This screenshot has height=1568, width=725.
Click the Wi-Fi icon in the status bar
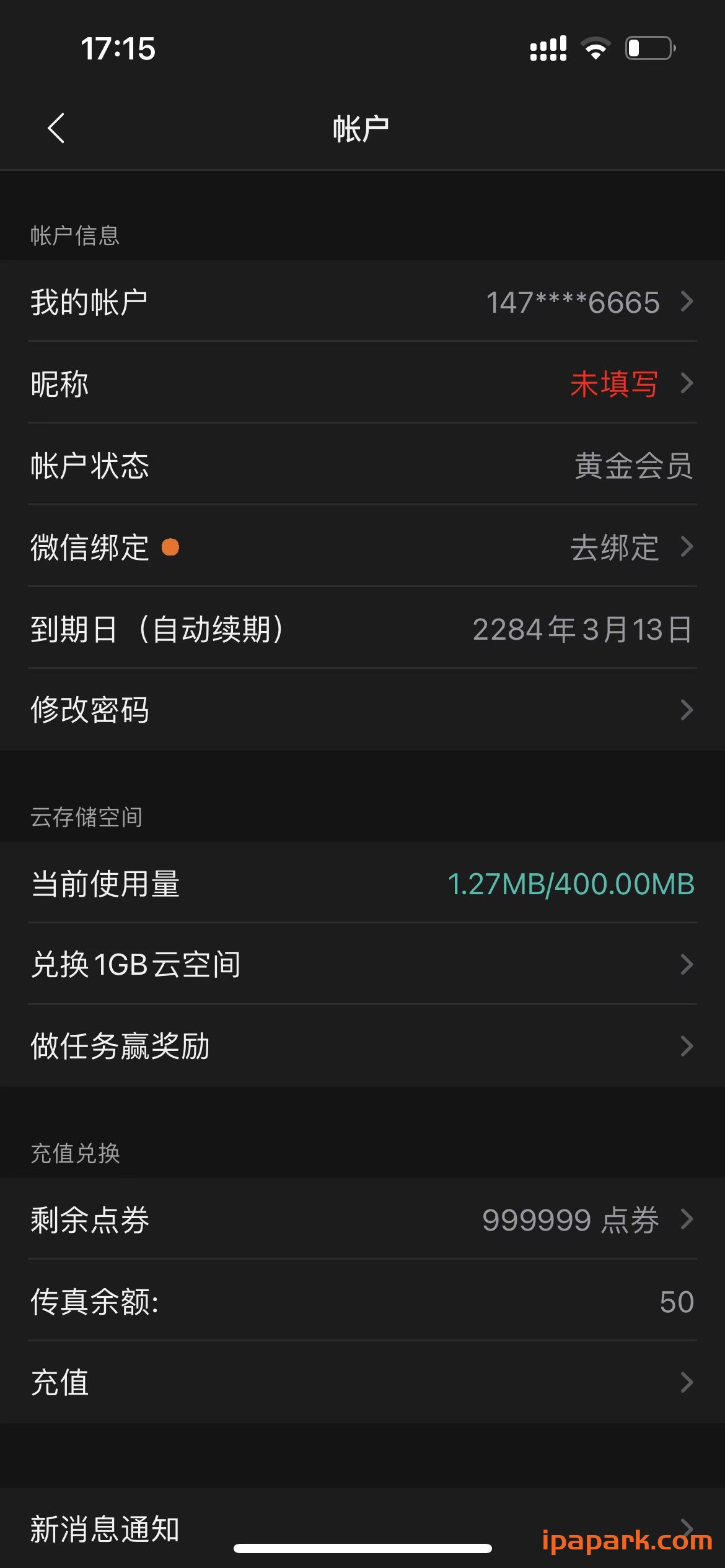[595, 48]
